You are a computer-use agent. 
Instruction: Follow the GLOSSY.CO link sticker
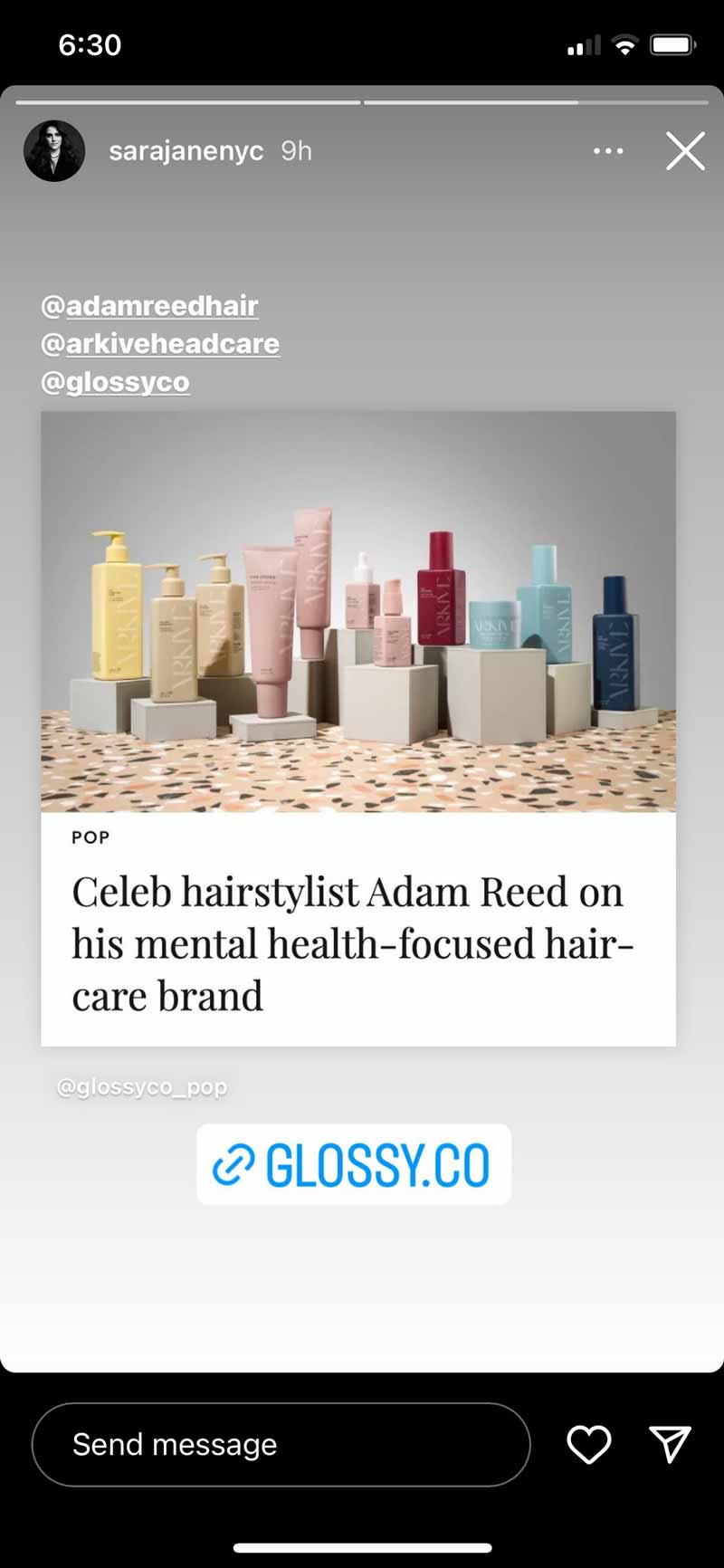pos(354,1164)
